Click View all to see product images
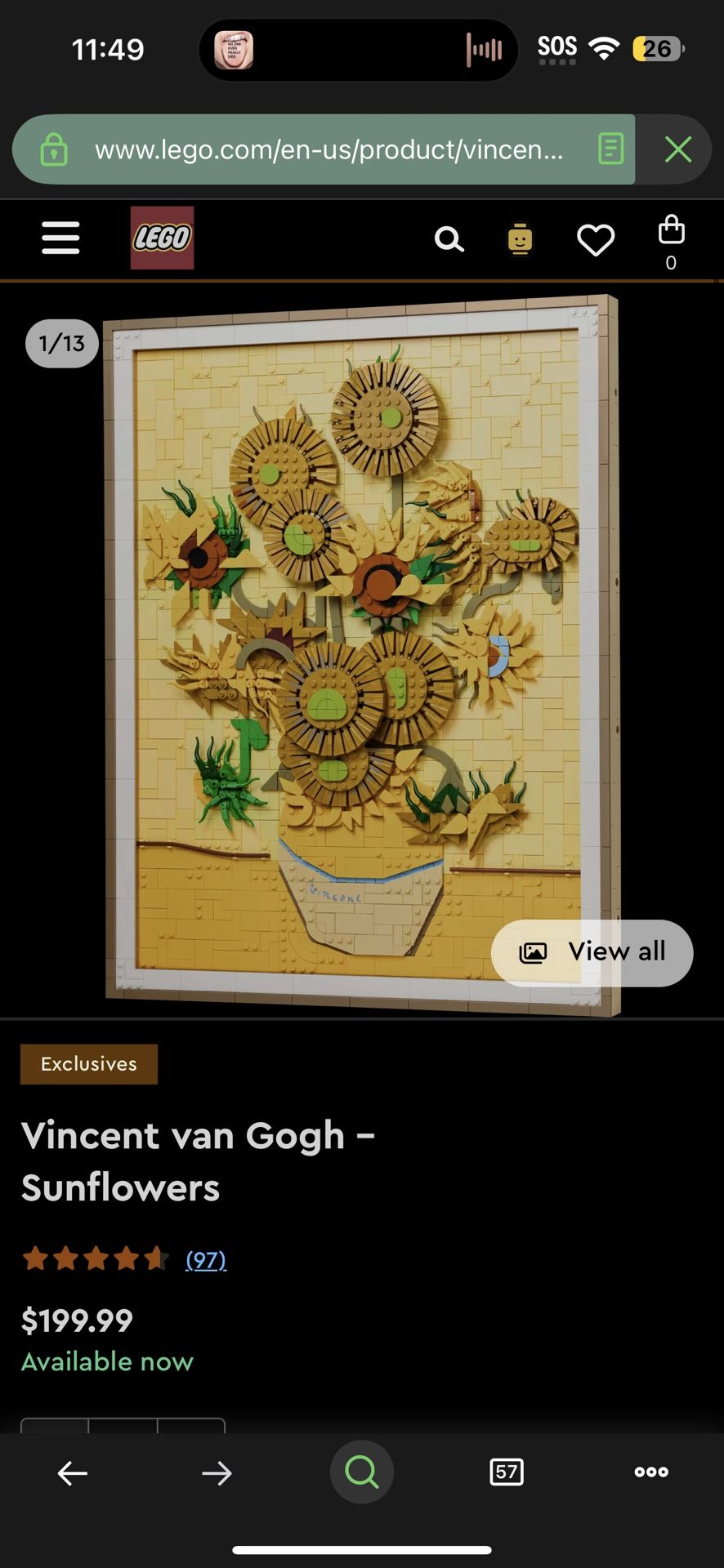724x1568 pixels. pos(591,952)
